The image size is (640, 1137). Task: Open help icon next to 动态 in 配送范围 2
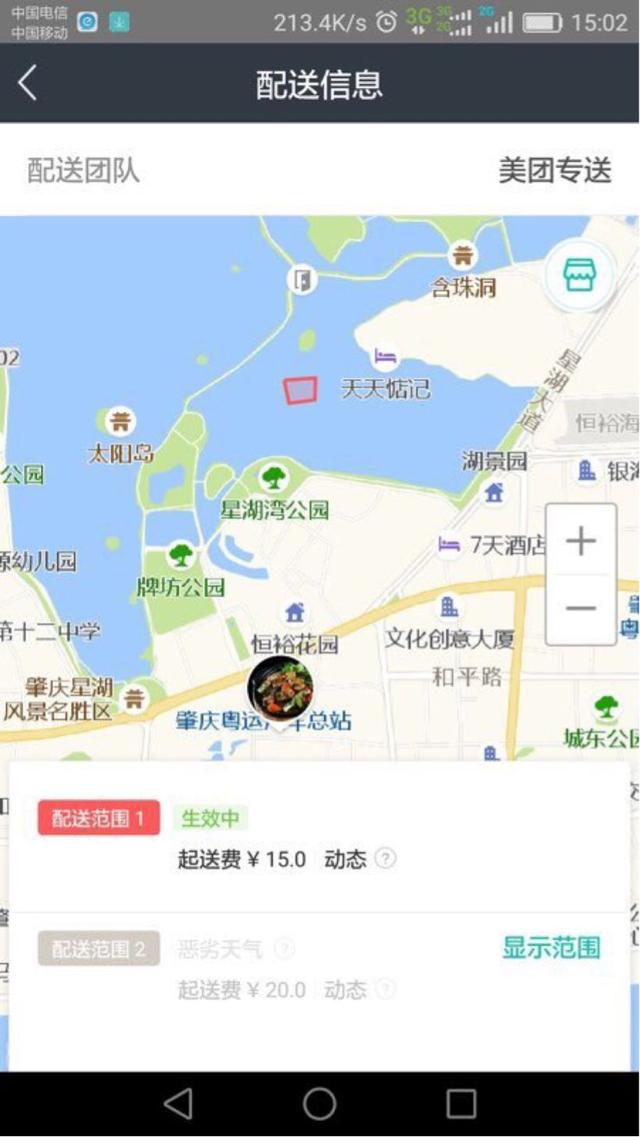(386, 990)
